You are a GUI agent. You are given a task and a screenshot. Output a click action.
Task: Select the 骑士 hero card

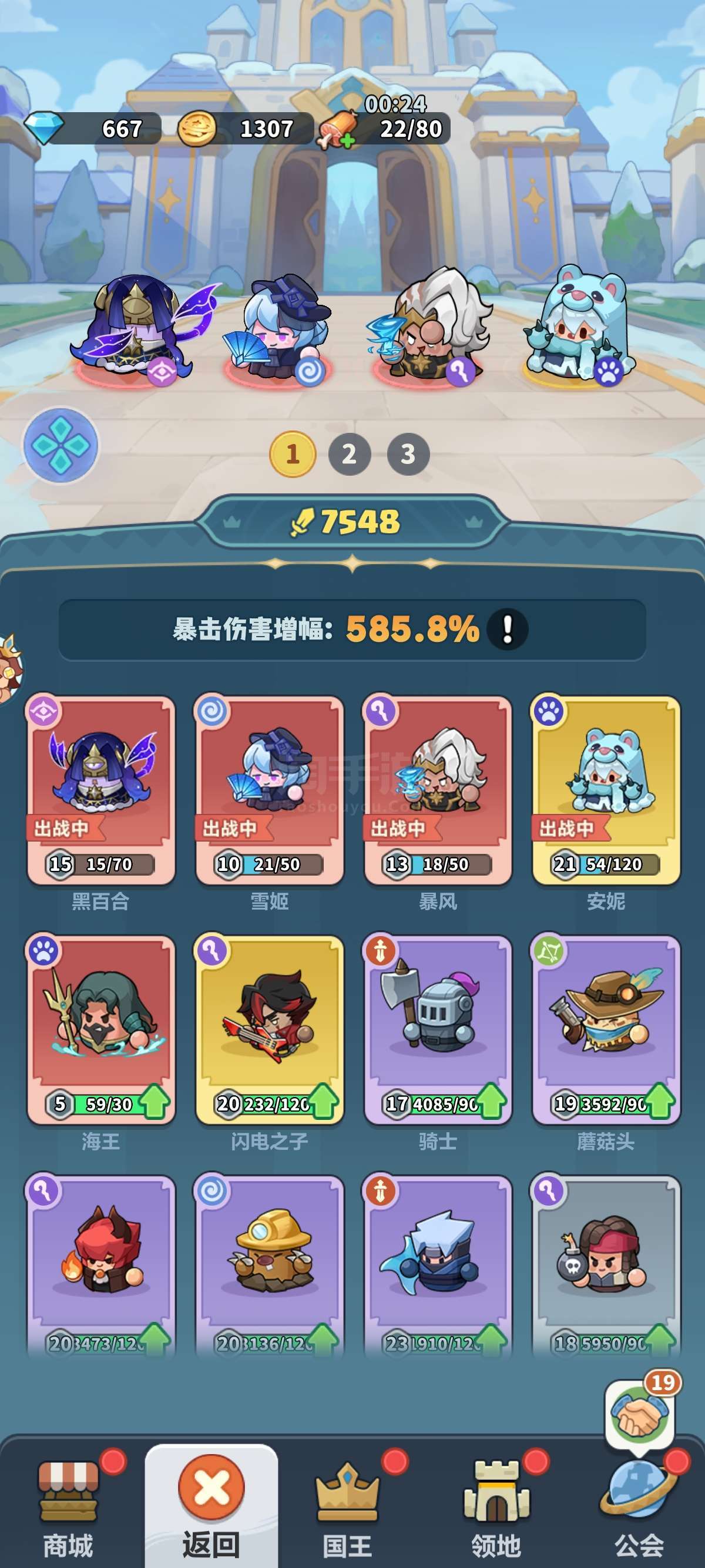(438, 1030)
